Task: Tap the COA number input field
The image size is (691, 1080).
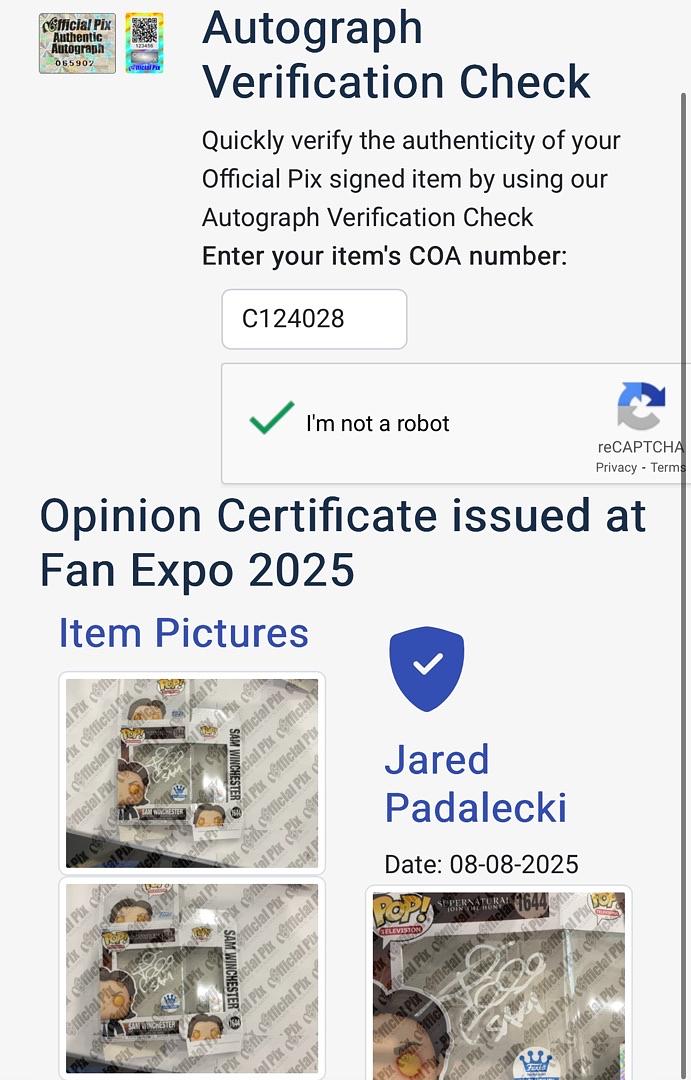Action: click(314, 319)
